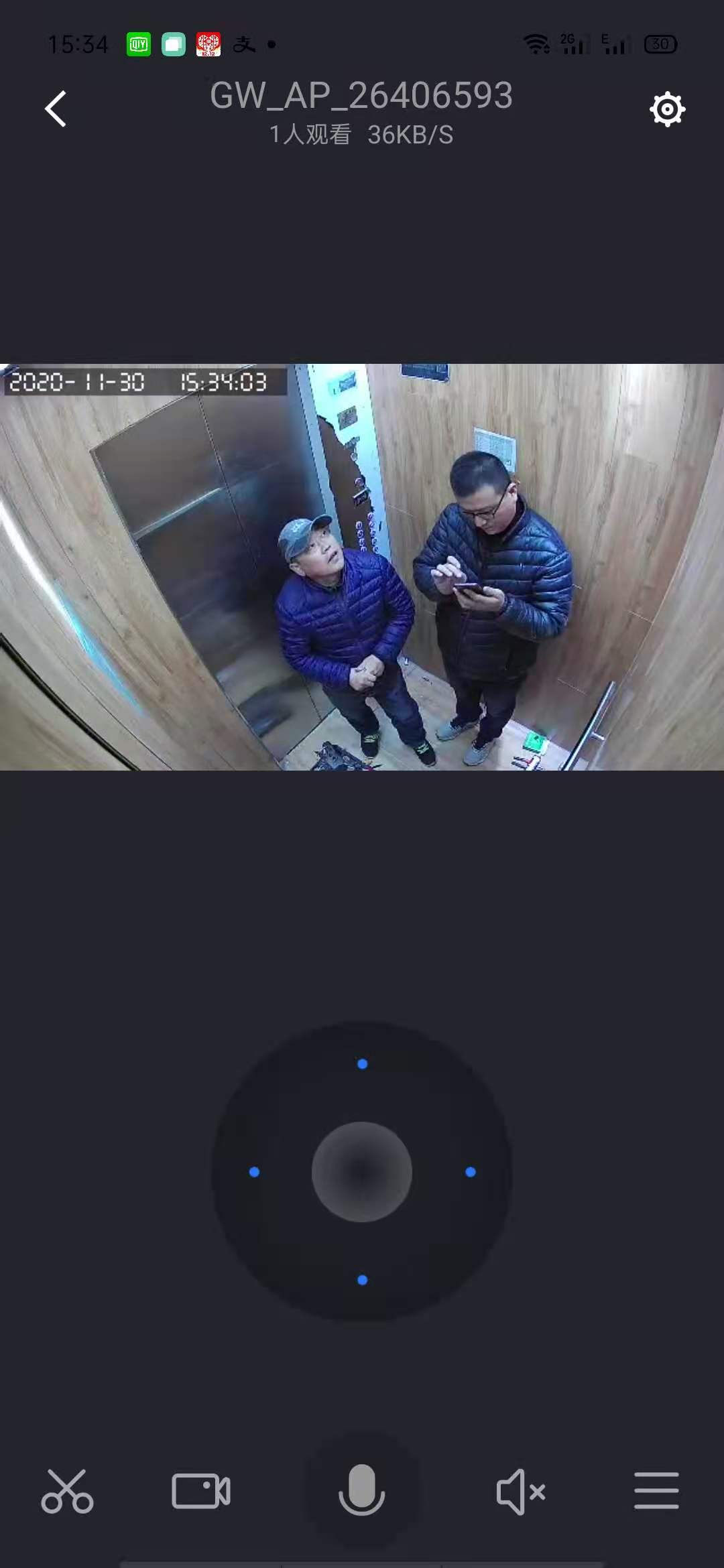Unmute the camera audio
This screenshot has width=724, height=1568.
tap(521, 1492)
